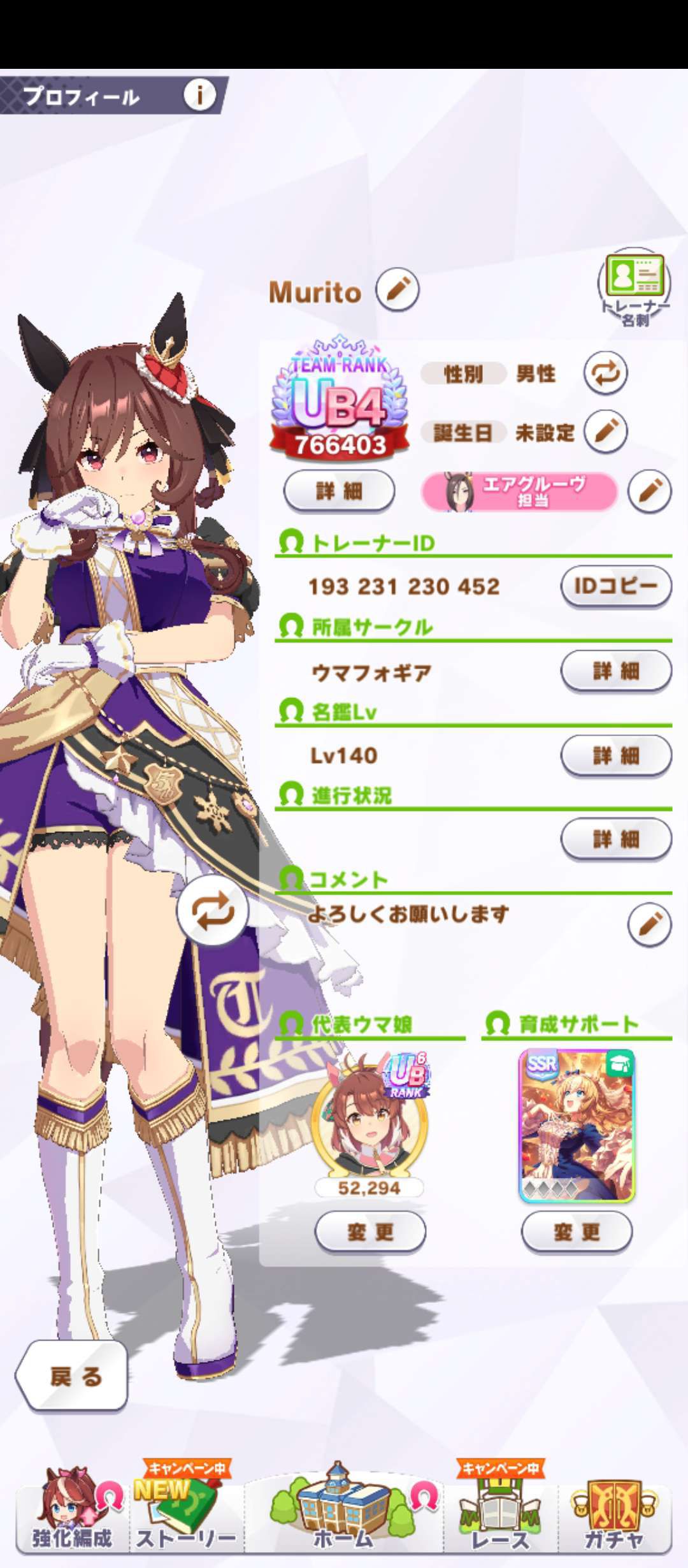Go to the ホーム tab

click(343, 1511)
